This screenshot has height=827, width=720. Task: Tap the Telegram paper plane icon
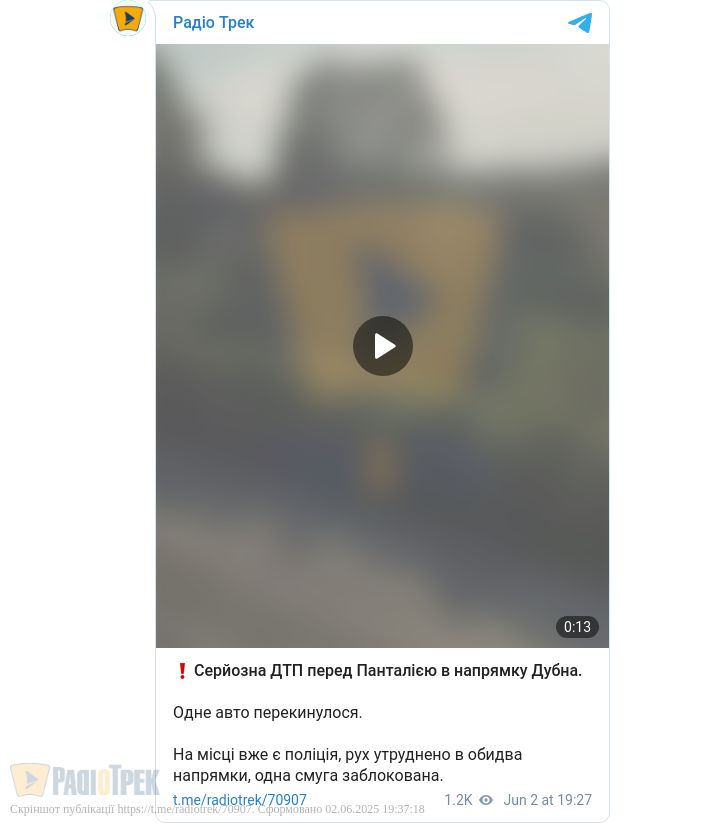(x=580, y=22)
